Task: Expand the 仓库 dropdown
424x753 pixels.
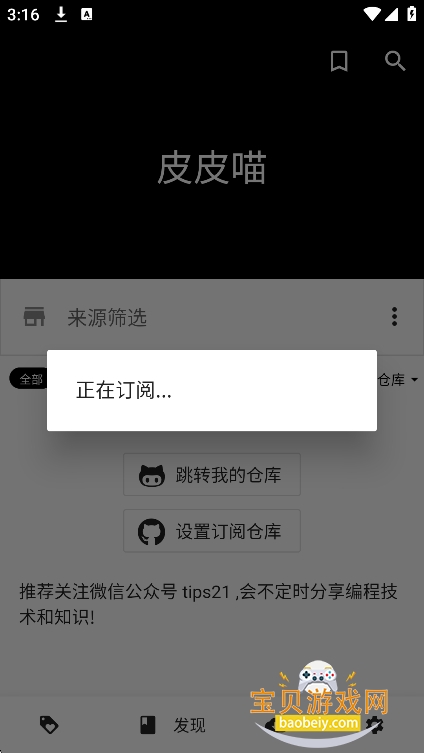Action: point(398,380)
